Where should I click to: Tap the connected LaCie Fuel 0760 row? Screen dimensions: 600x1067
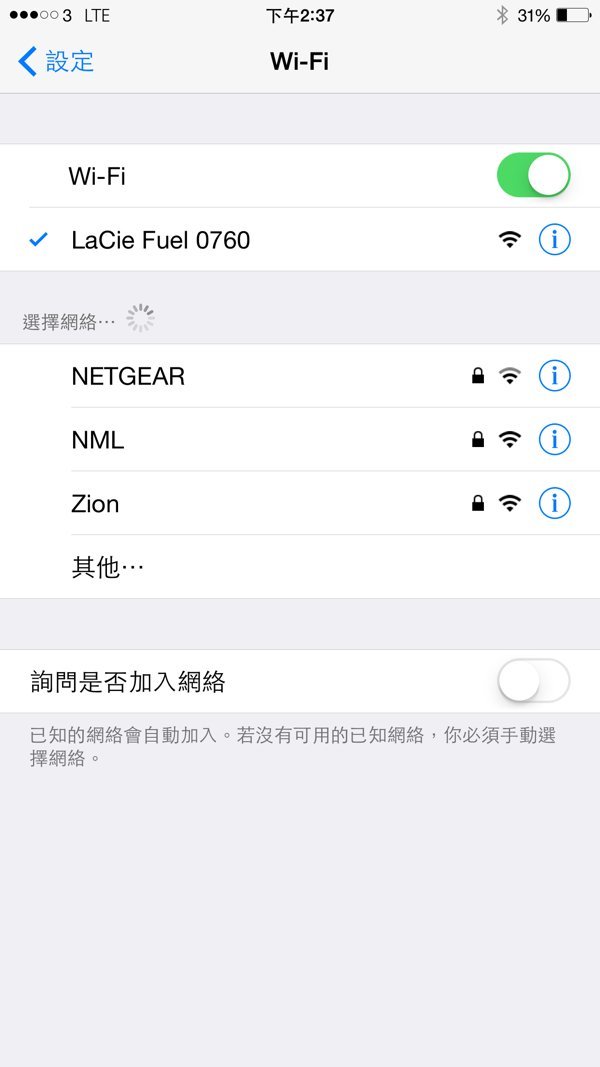161,240
